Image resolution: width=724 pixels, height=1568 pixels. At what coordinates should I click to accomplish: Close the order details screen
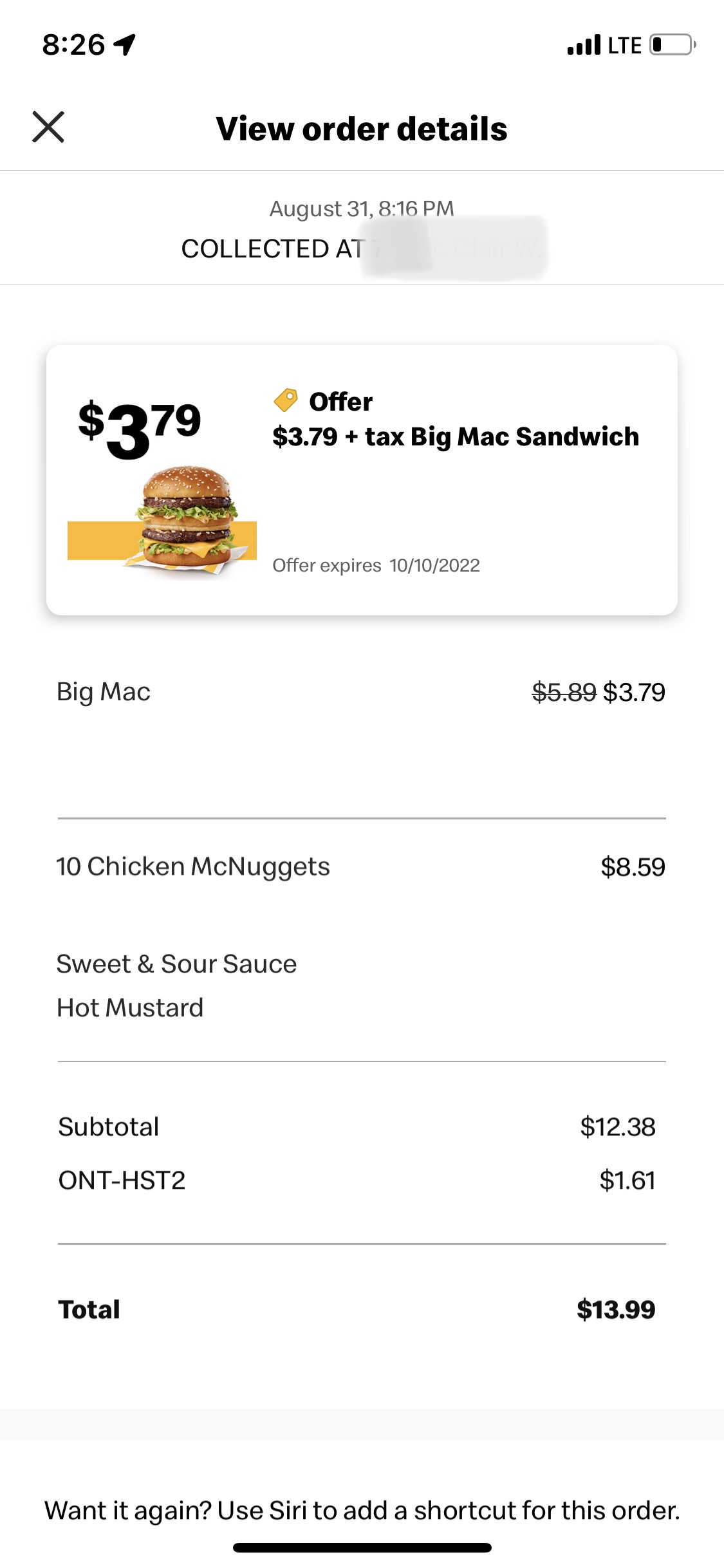pos(48,127)
